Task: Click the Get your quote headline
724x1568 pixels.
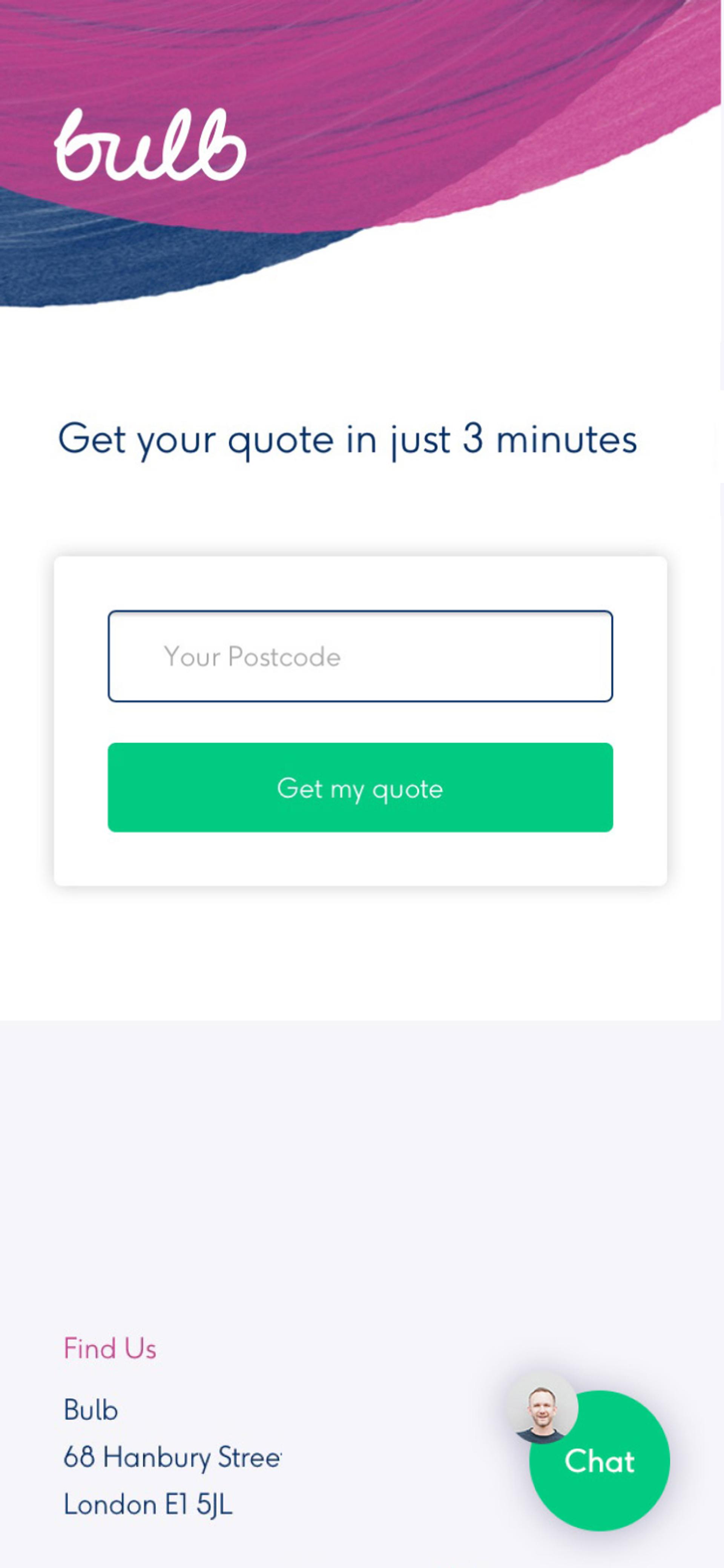Action: click(348, 439)
